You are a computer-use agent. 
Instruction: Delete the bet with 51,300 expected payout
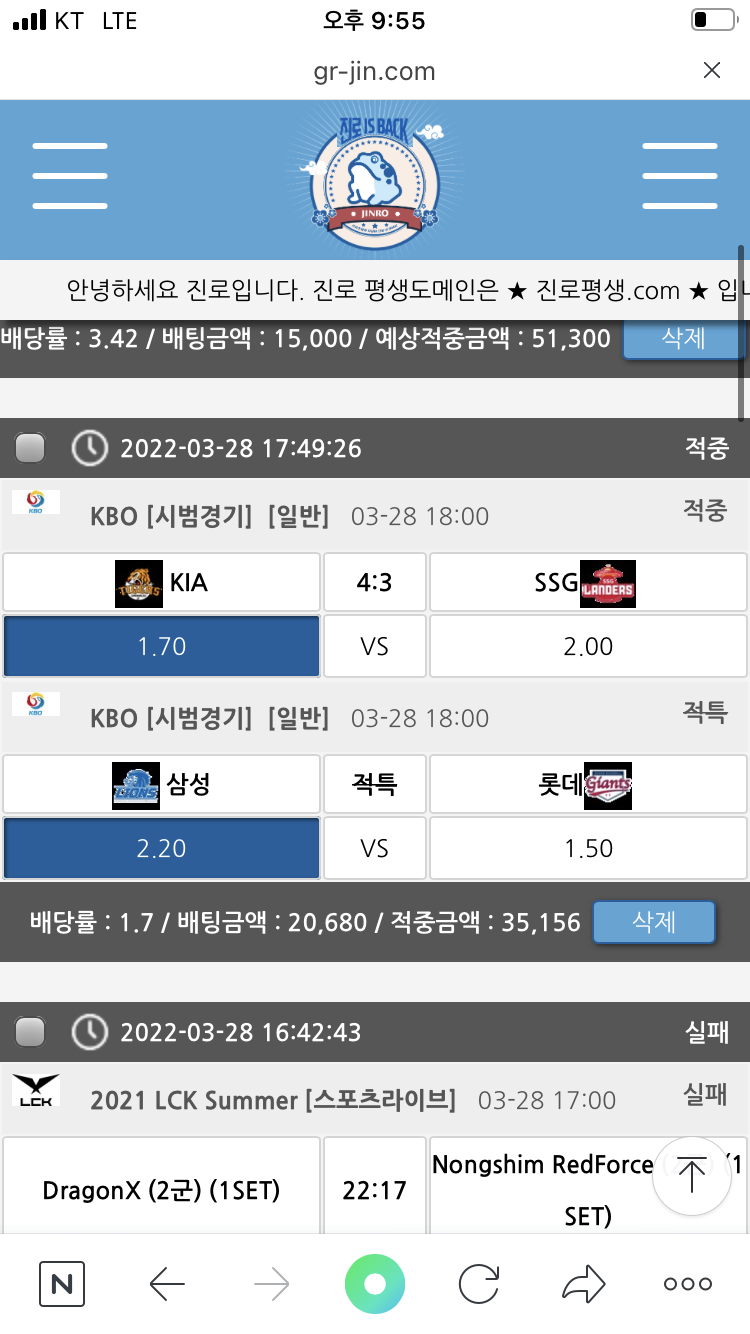coord(684,338)
